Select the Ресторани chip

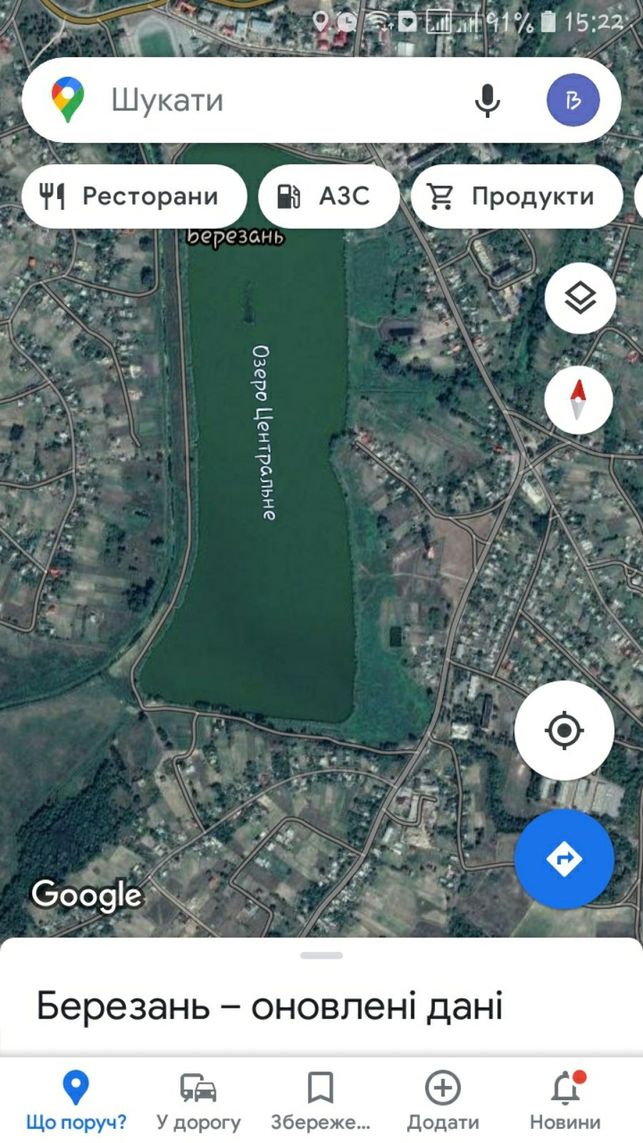(134, 196)
